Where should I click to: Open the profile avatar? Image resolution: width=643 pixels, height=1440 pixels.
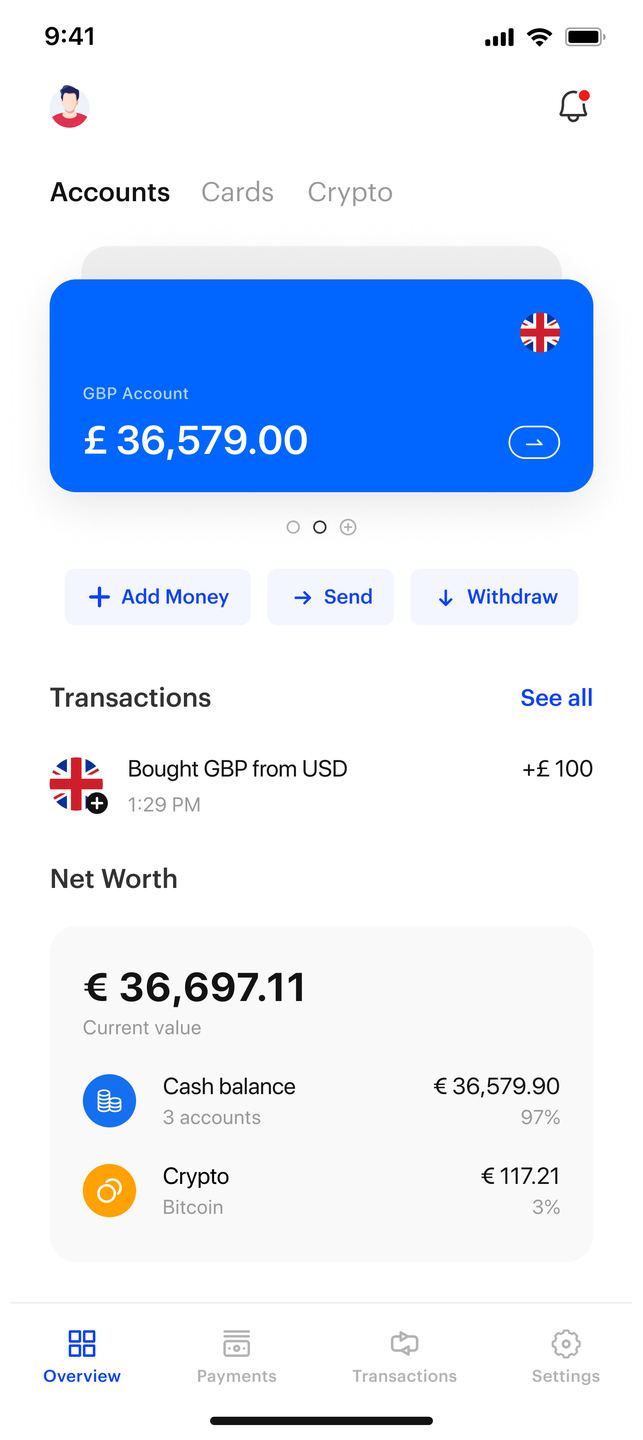[x=69, y=107]
